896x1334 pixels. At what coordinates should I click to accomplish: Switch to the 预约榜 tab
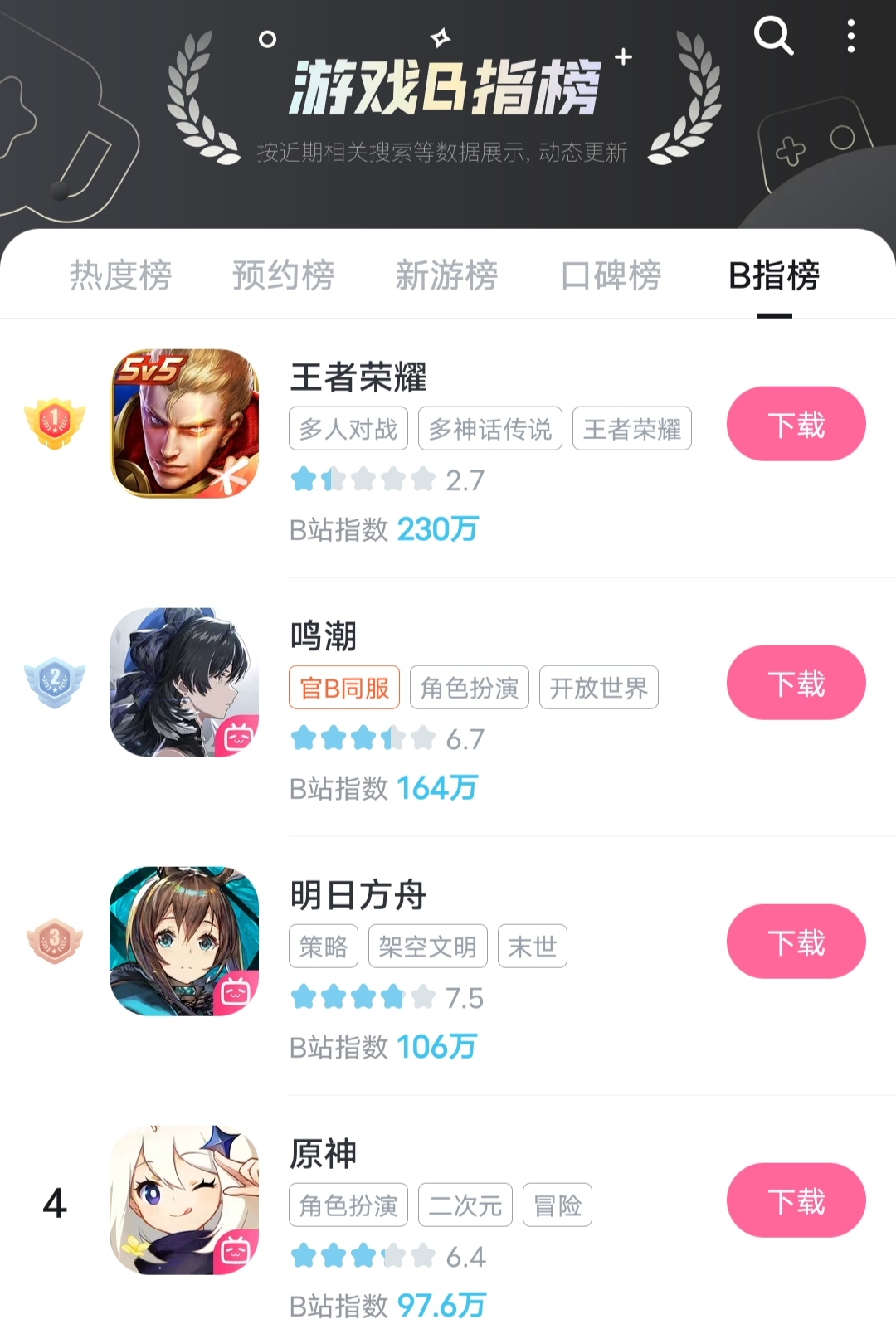[283, 275]
